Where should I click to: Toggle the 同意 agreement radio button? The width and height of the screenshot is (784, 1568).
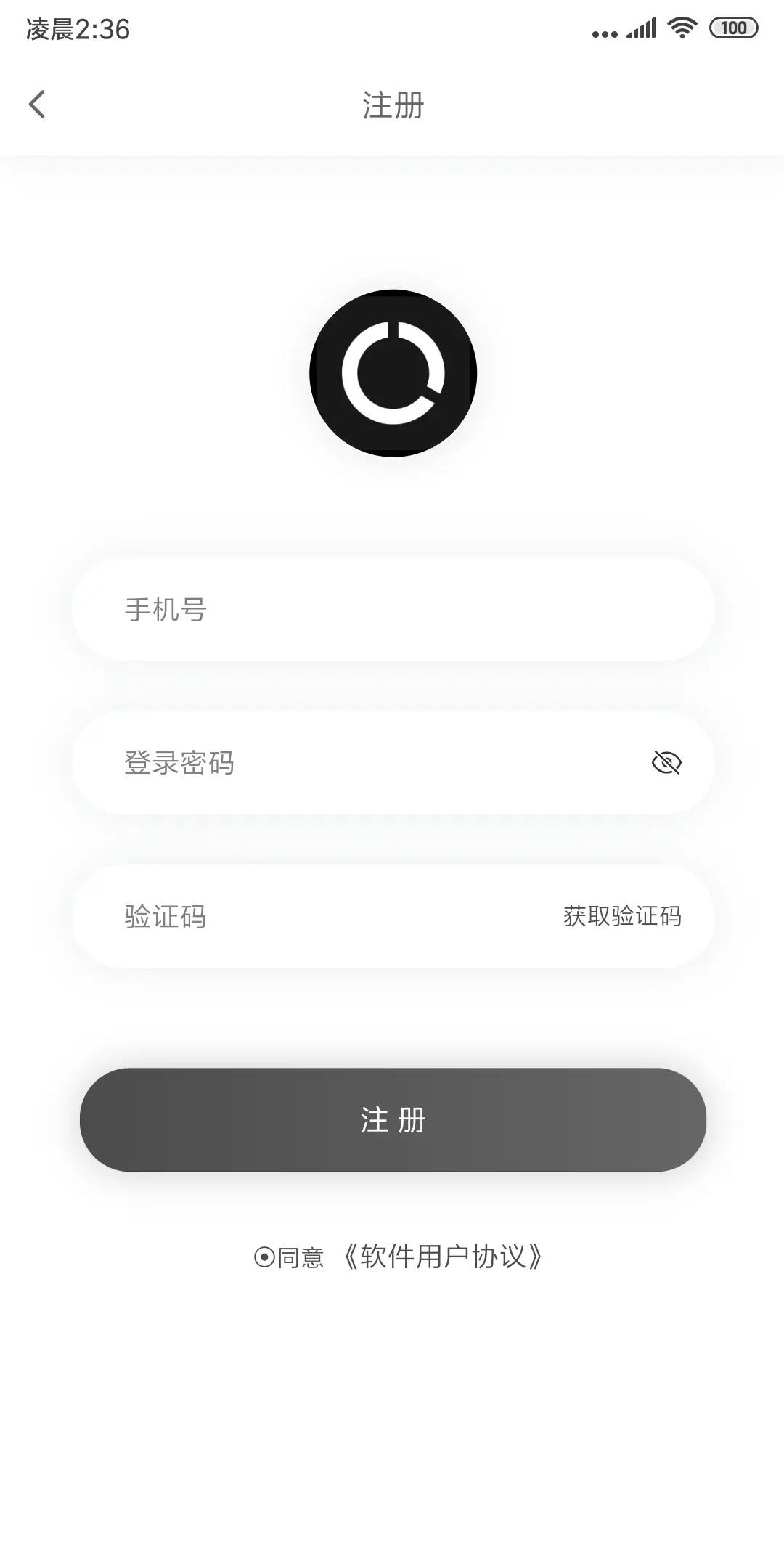point(264,1257)
